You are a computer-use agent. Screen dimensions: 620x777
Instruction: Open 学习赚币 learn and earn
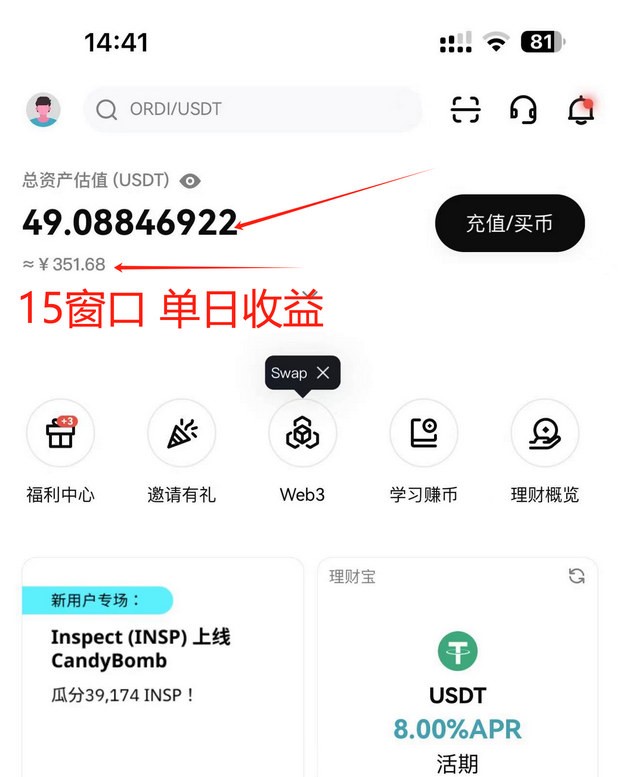423,434
